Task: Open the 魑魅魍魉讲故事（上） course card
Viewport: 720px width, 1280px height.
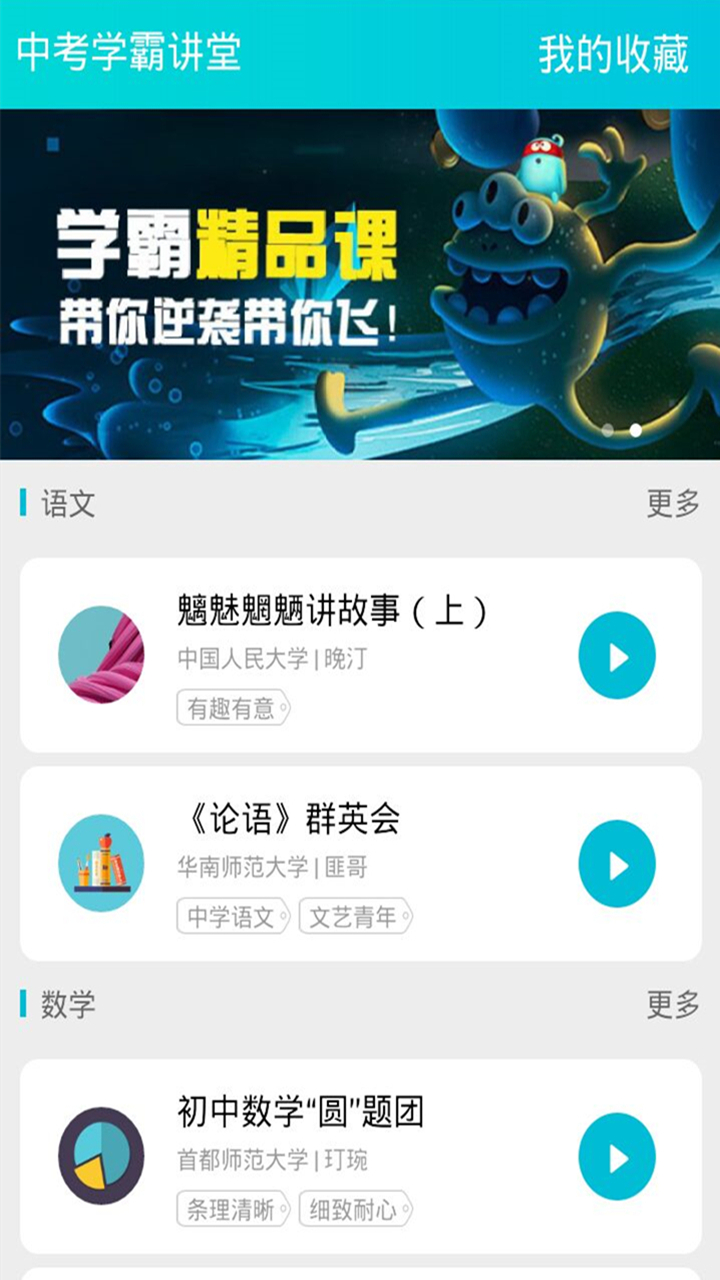Action: pyautogui.click(x=340, y=655)
